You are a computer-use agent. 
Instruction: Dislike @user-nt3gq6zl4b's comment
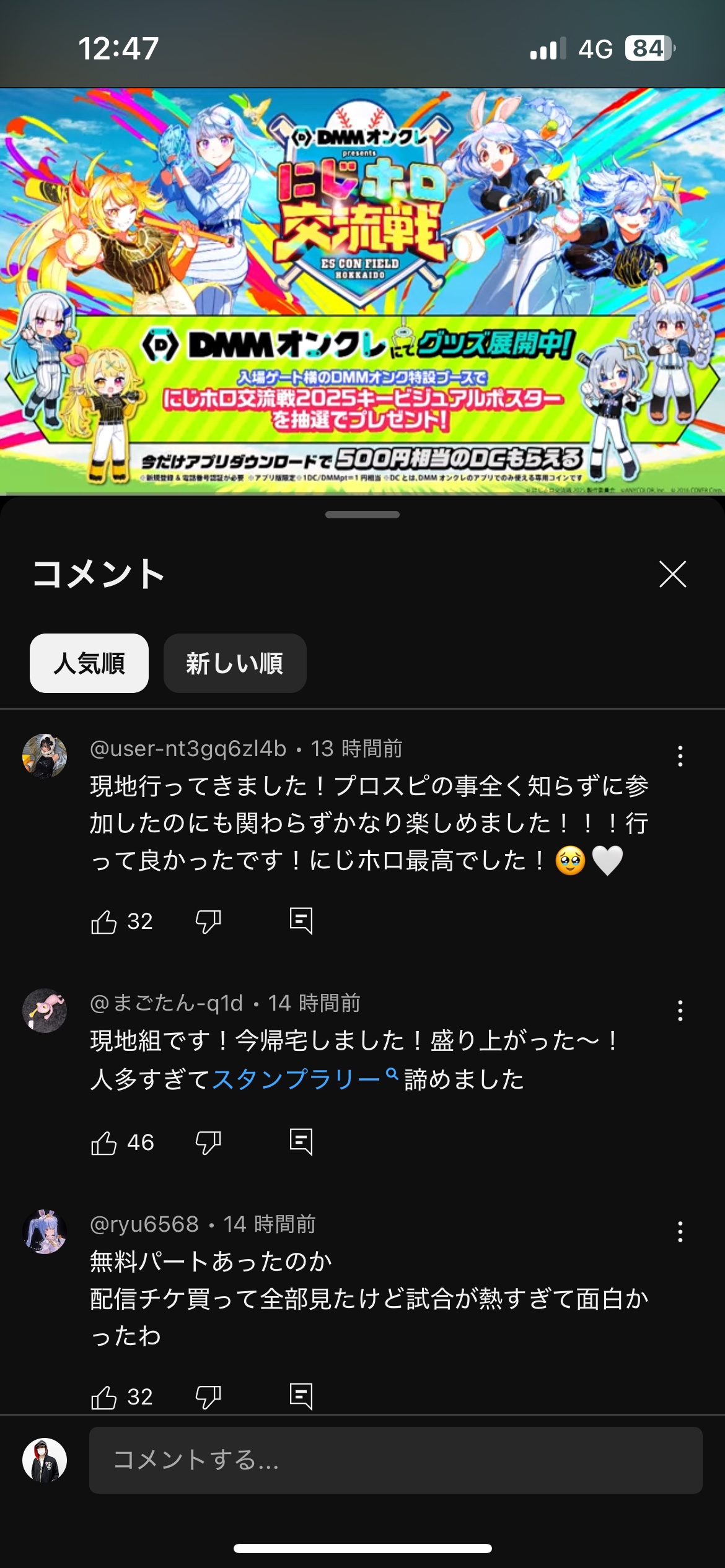tap(208, 922)
